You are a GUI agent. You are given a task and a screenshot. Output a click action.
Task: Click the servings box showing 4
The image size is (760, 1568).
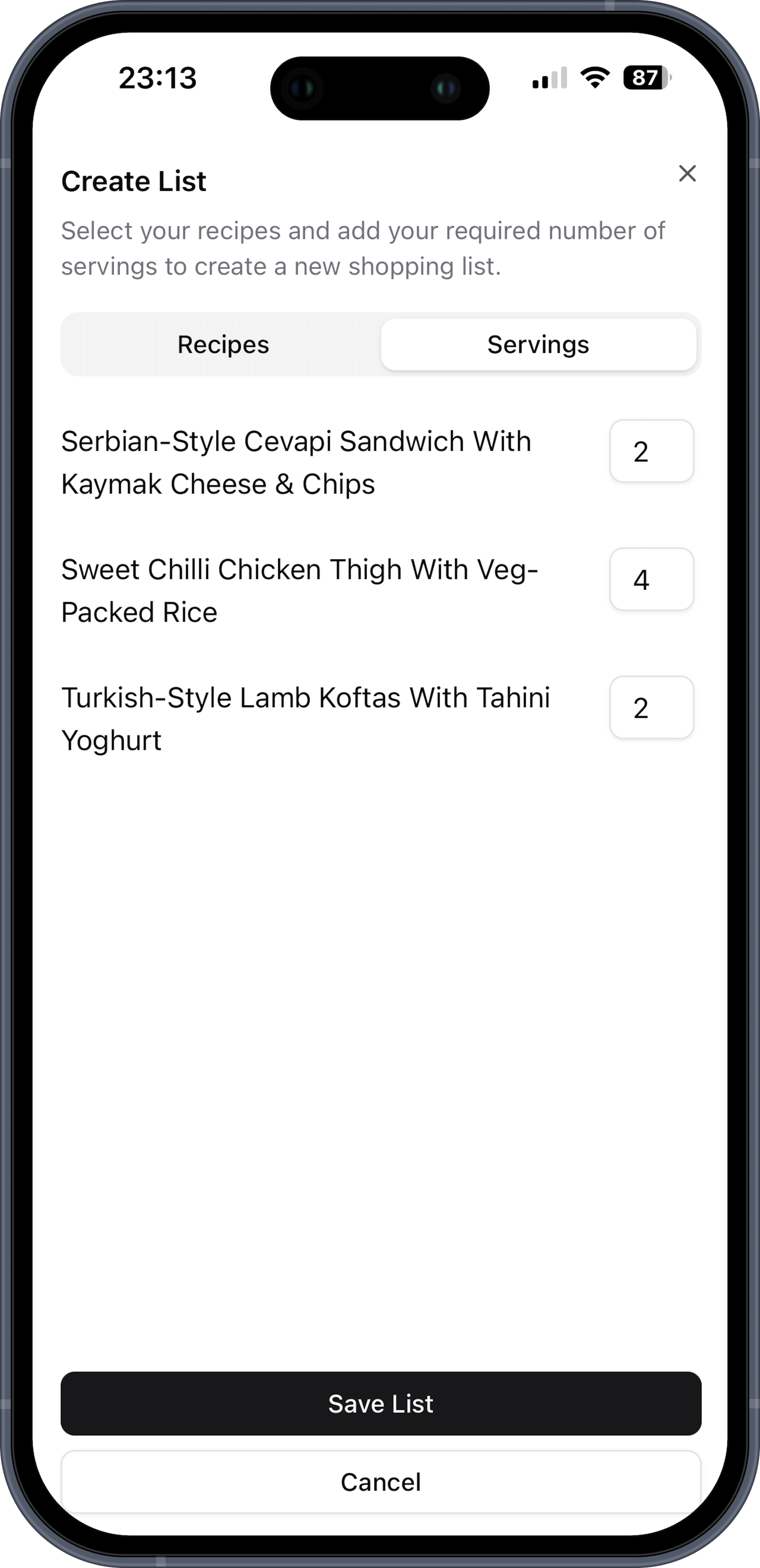651,579
